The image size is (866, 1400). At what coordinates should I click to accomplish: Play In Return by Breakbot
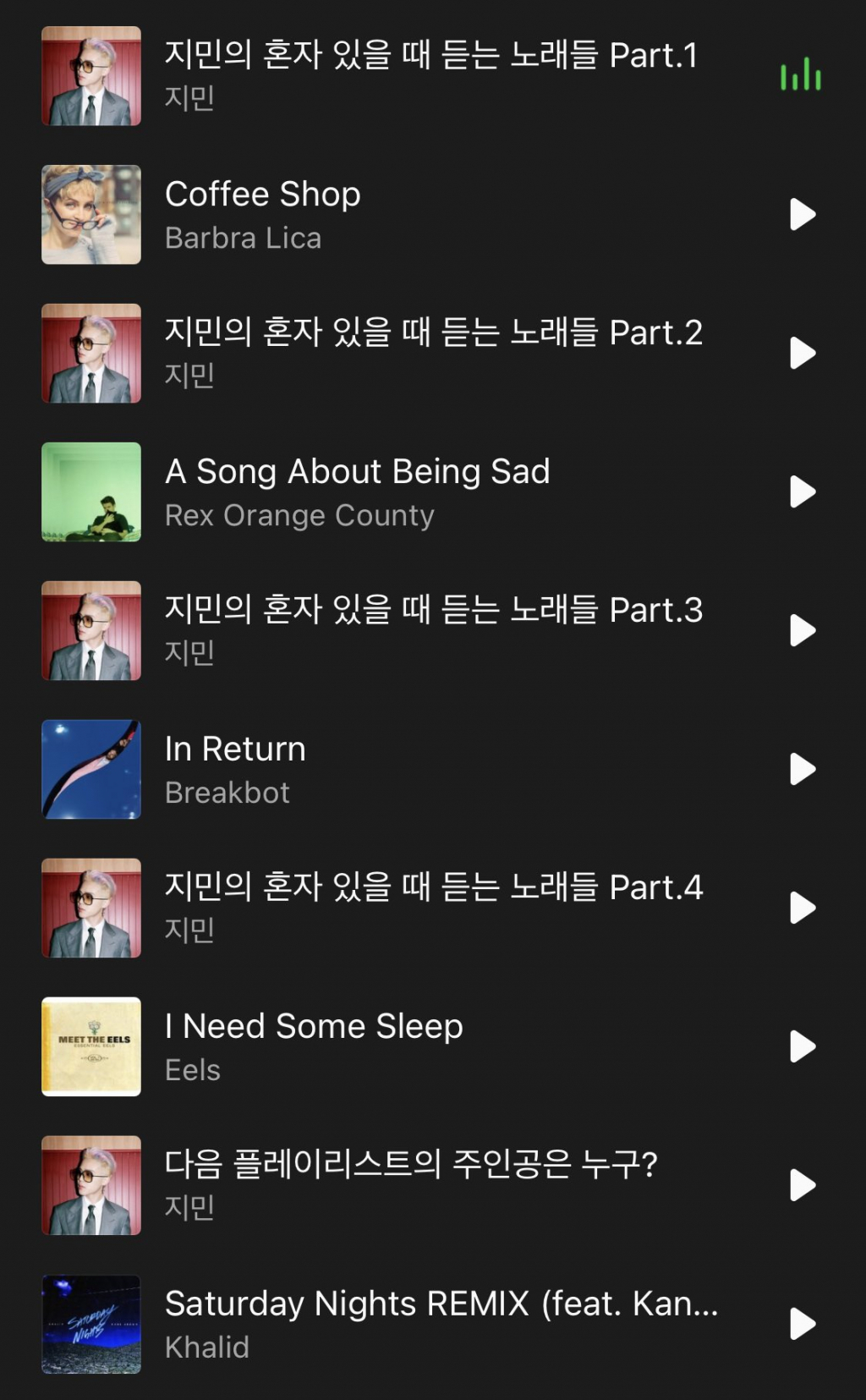(802, 770)
